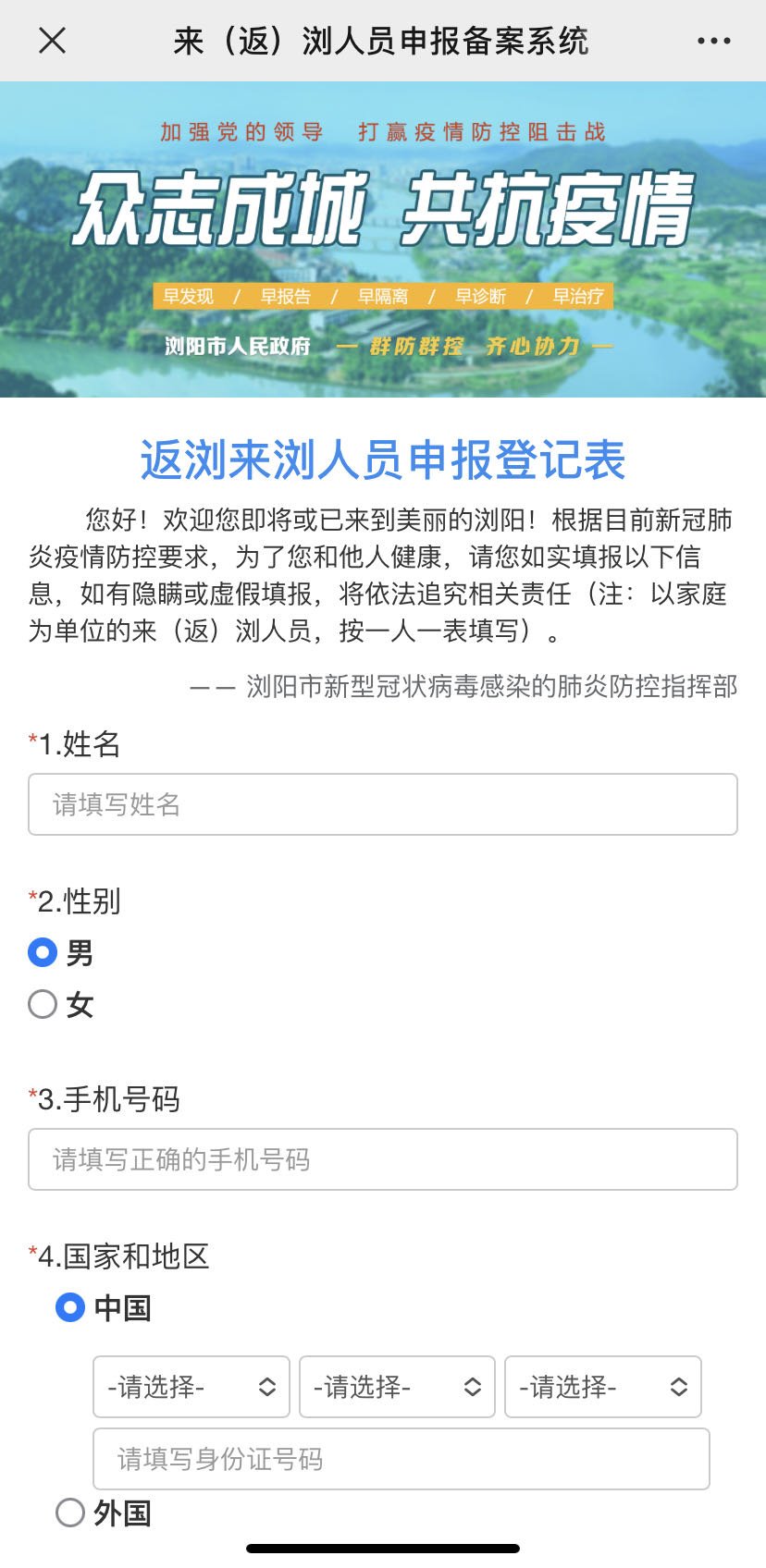Tap the 请填写姓名 name field
766x1568 pixels.
[x=382, y=804]
